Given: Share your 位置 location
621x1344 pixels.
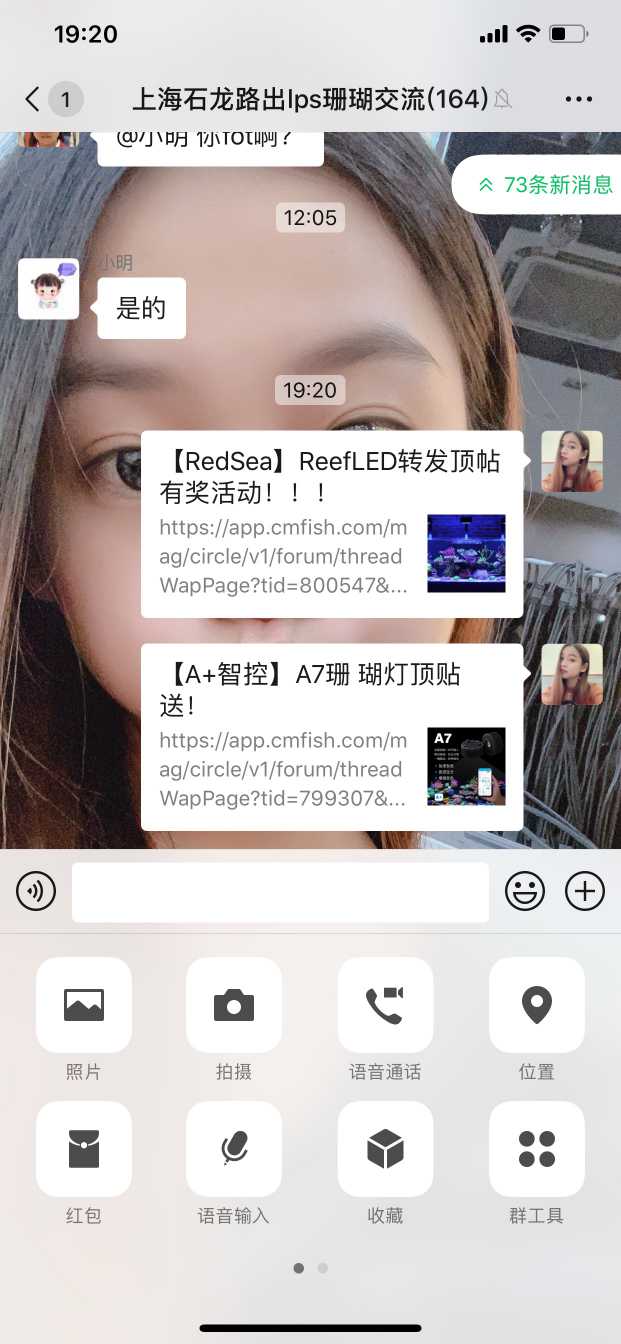Looking at the screenshot, I should pyautogui.click(x=536, y=1005).
